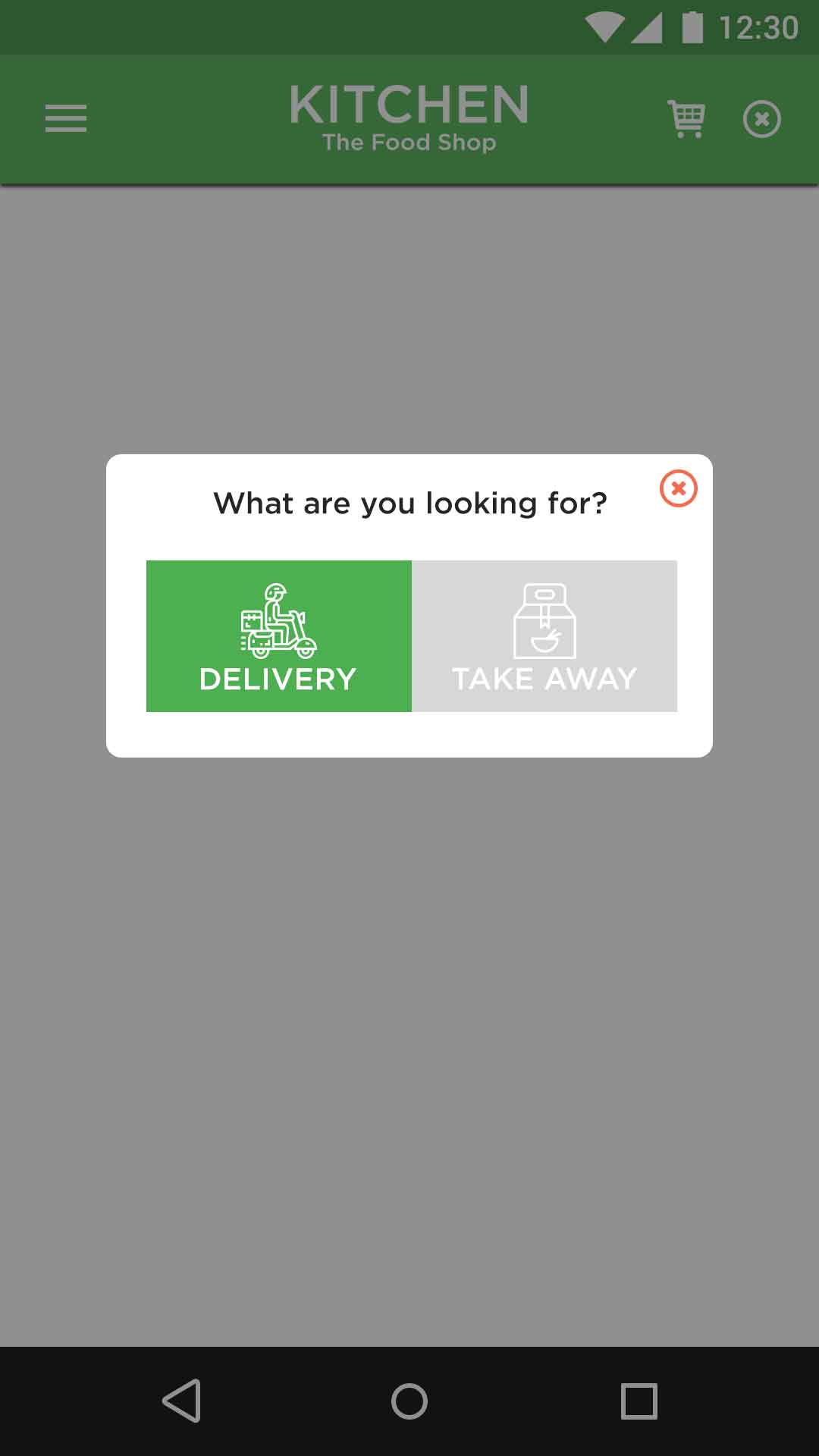This screenshot has width=819, height=1456.
Task: Open the hamburger menu
Action: point(66,119)
